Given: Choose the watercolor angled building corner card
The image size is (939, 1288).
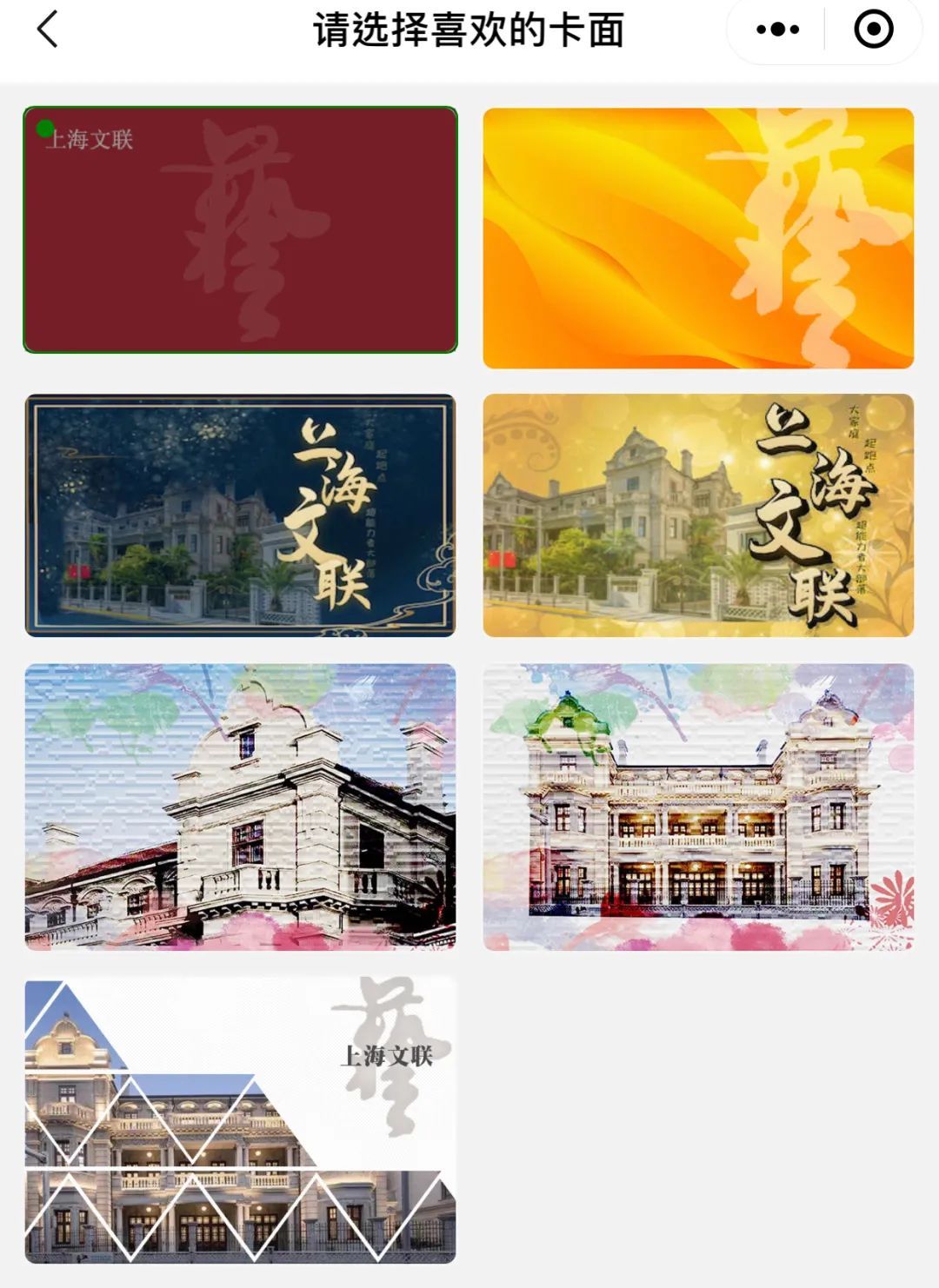Looking at the screenshot, I should tap(240, 807).
